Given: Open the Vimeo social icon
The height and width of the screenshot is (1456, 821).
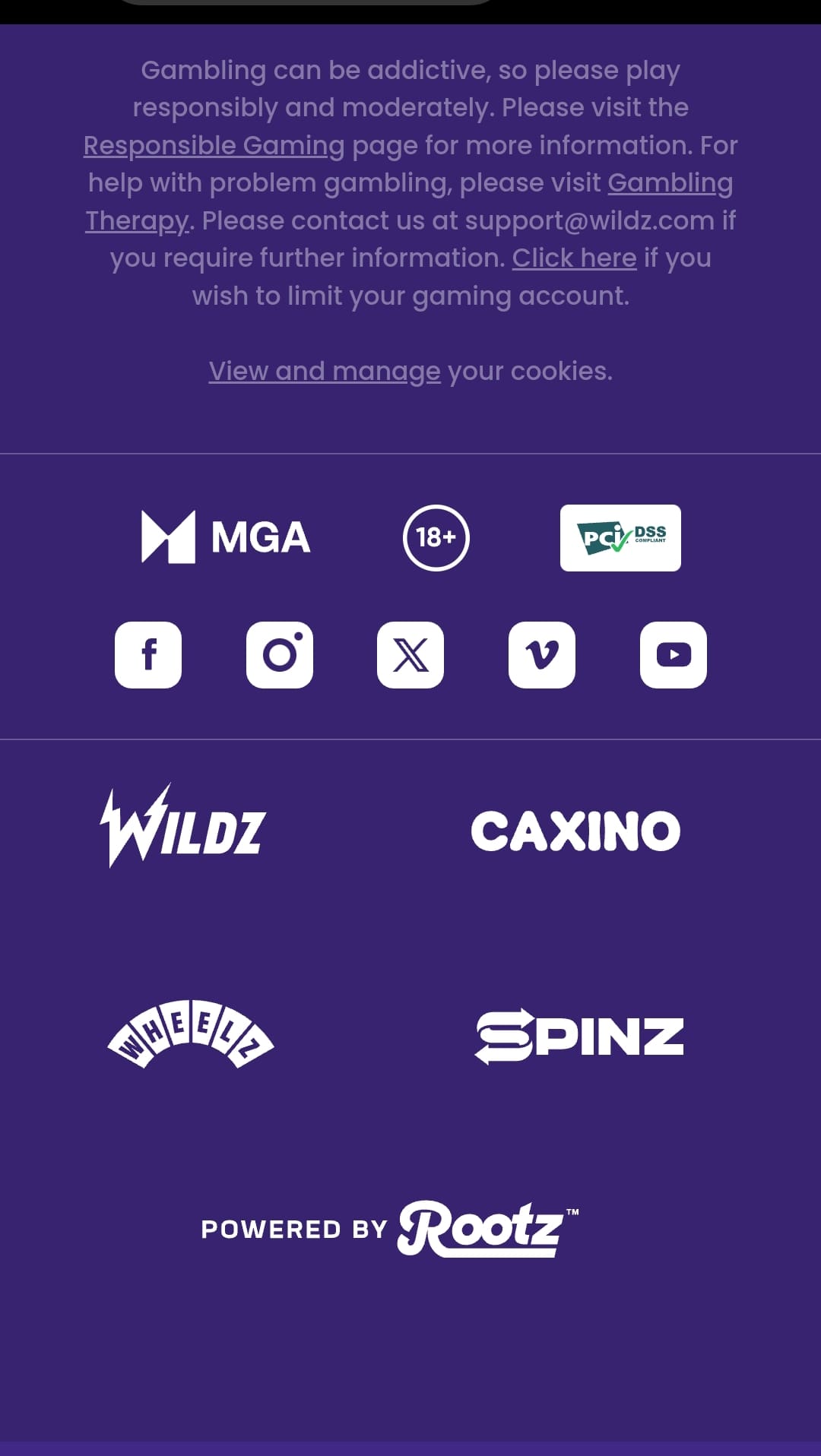Looking at the screenshot, I should (x=542, y=655).
